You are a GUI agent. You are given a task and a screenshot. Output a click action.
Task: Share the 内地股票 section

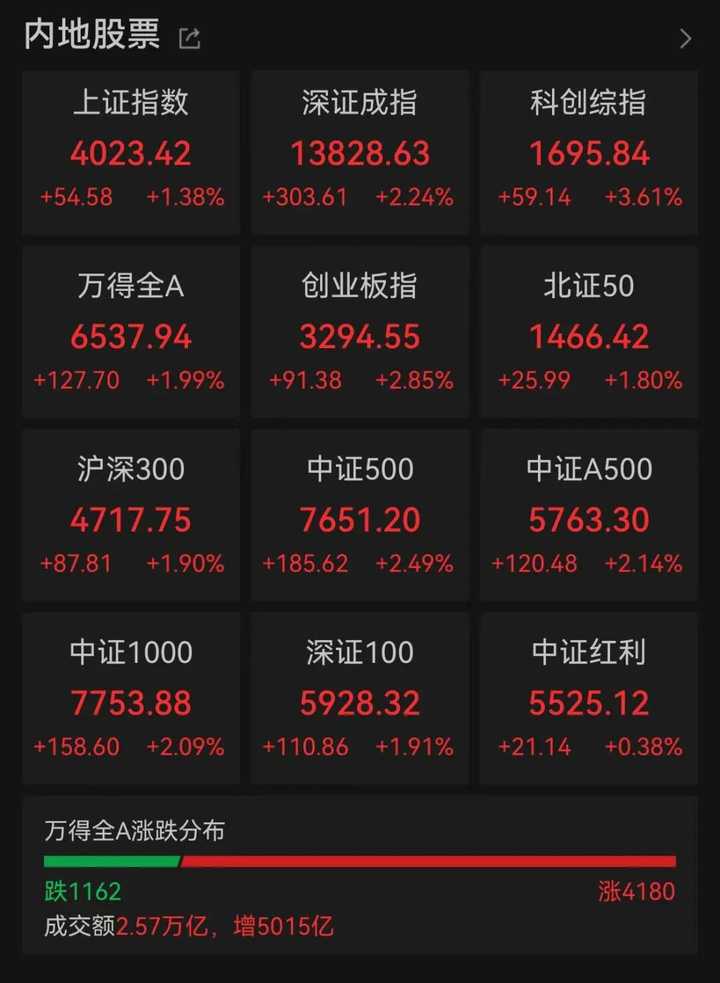(189, 39)
